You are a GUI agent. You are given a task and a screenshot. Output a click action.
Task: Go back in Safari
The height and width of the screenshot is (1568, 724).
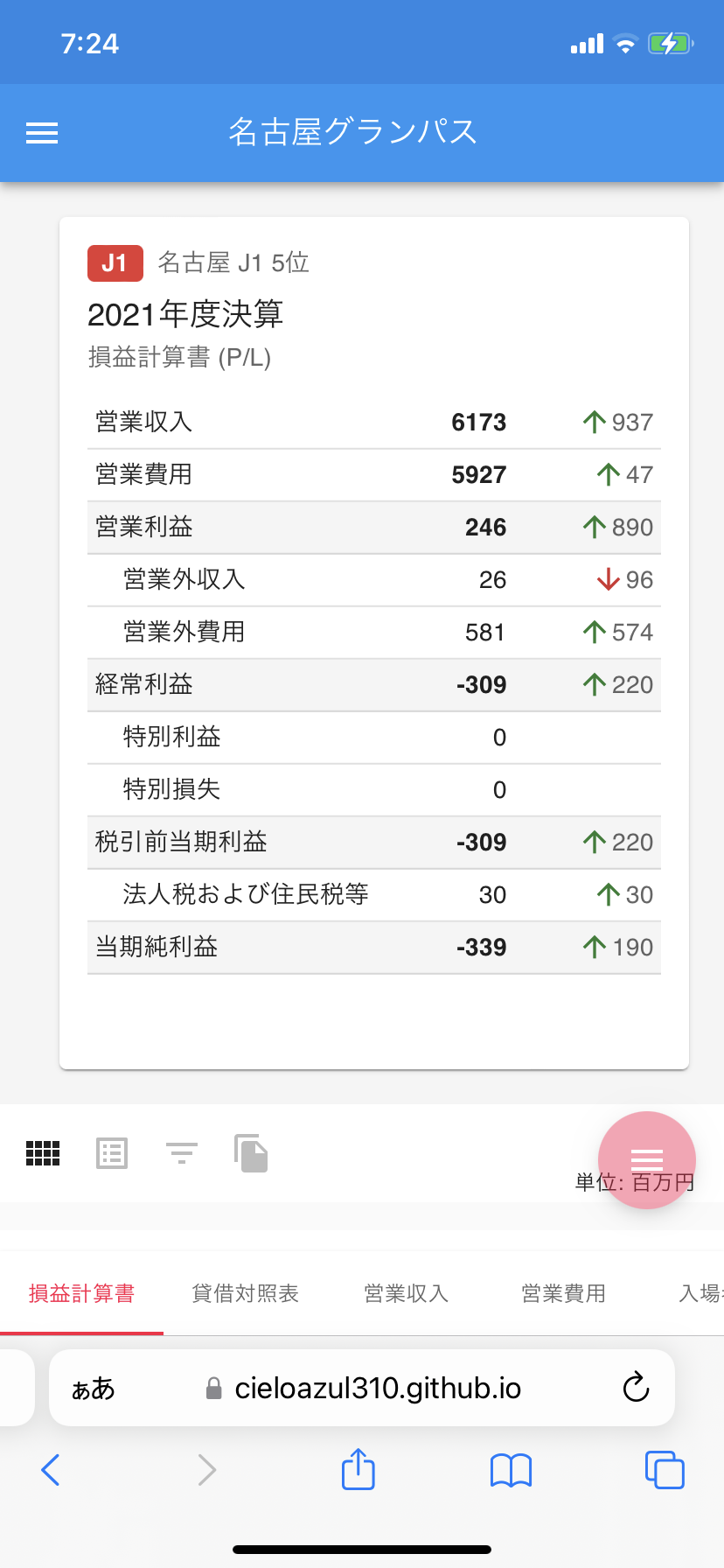pyautogui.click(x=51, y=1470)
